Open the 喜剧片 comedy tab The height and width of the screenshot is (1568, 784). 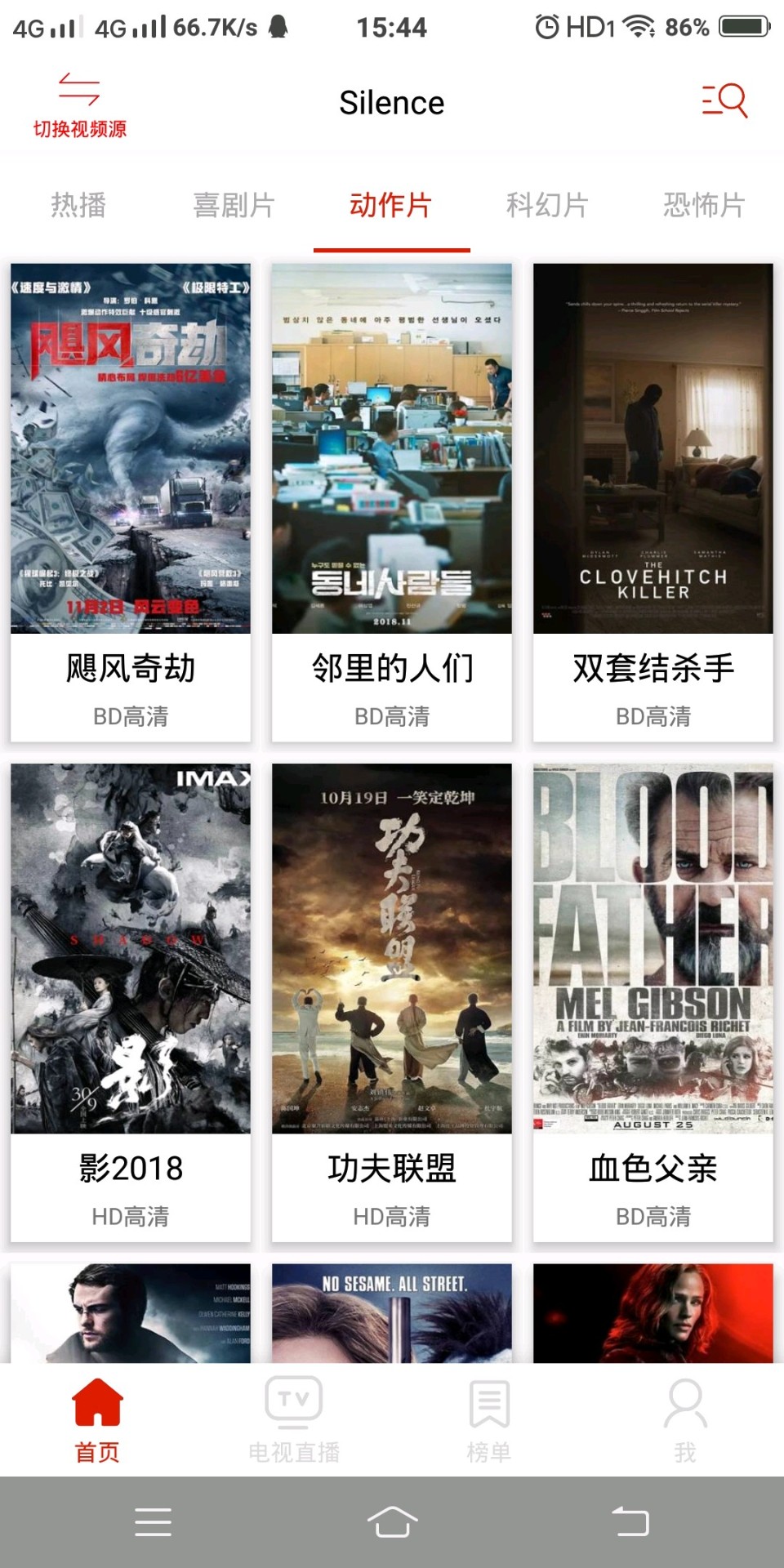235,206
